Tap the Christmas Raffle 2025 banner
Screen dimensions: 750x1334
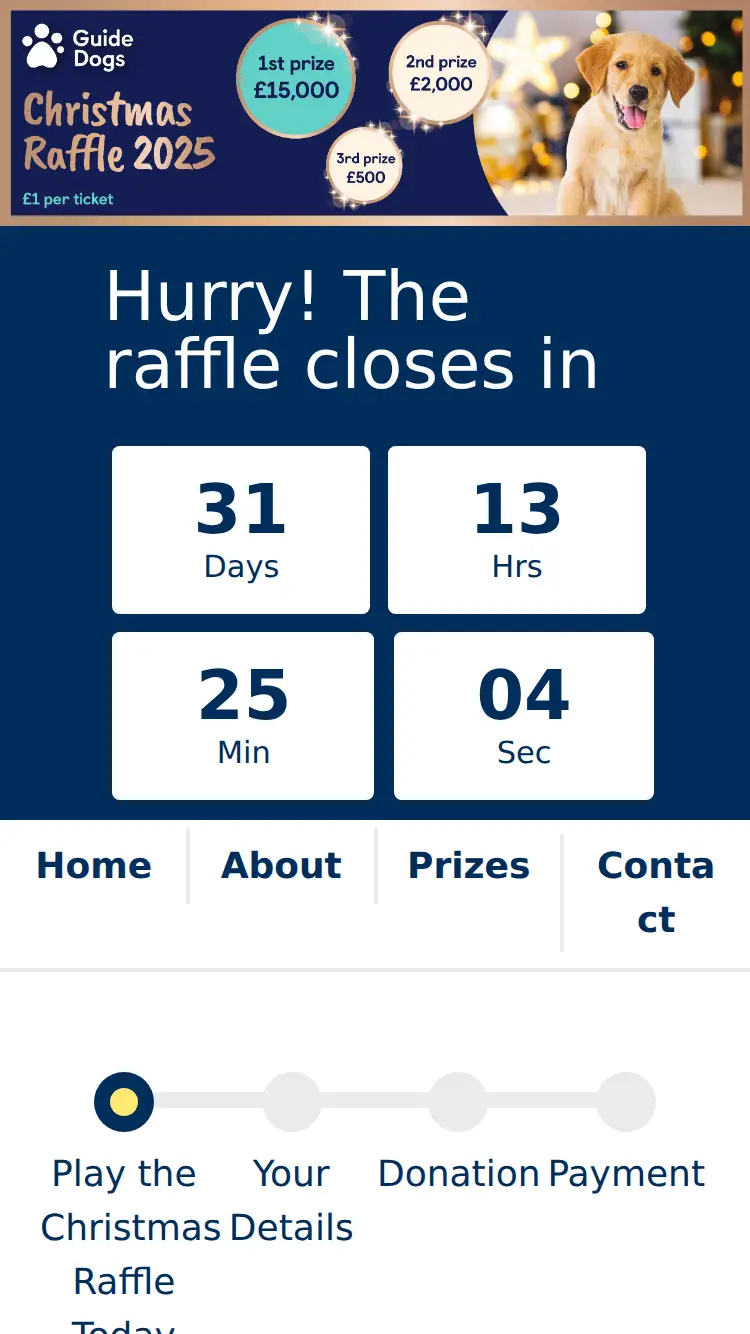tap(375, 113)
